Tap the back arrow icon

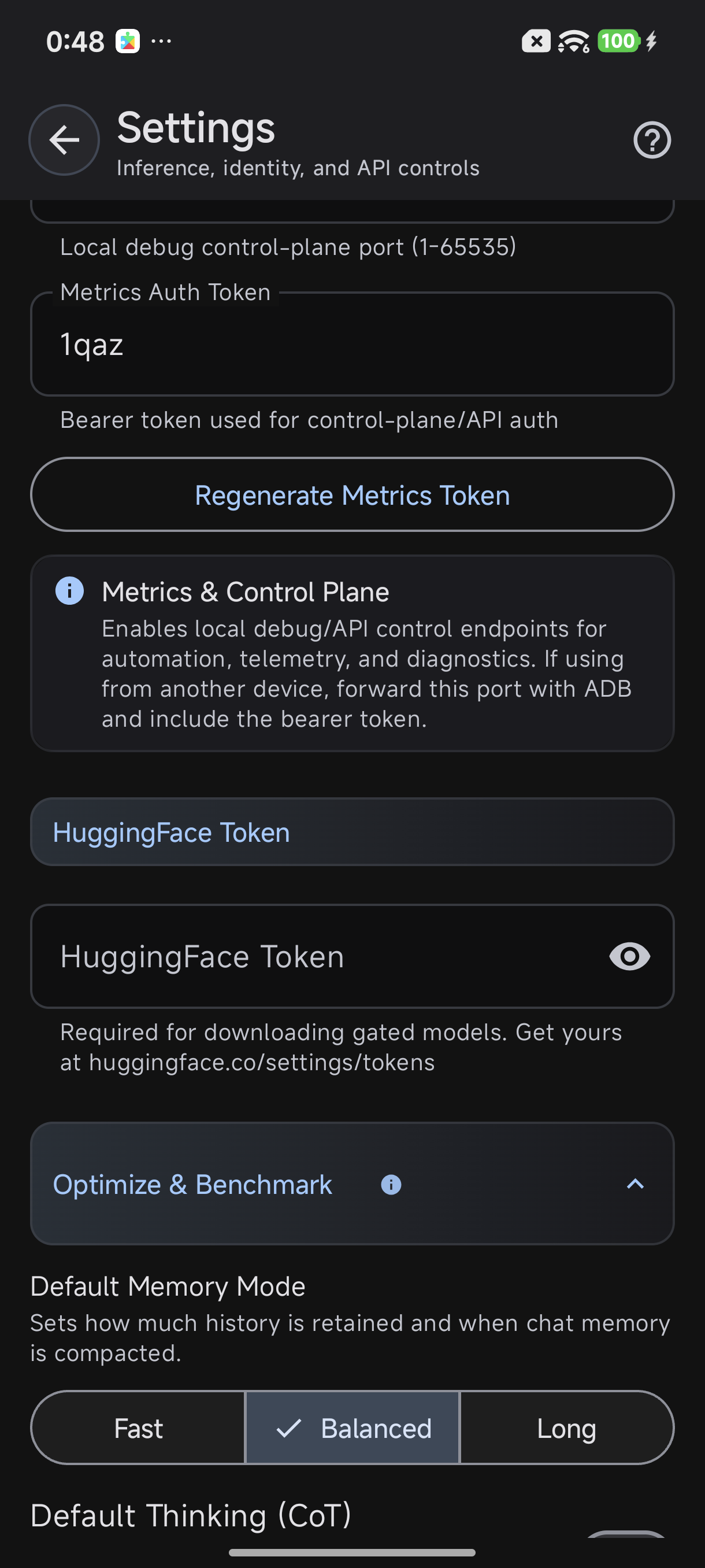63,140
